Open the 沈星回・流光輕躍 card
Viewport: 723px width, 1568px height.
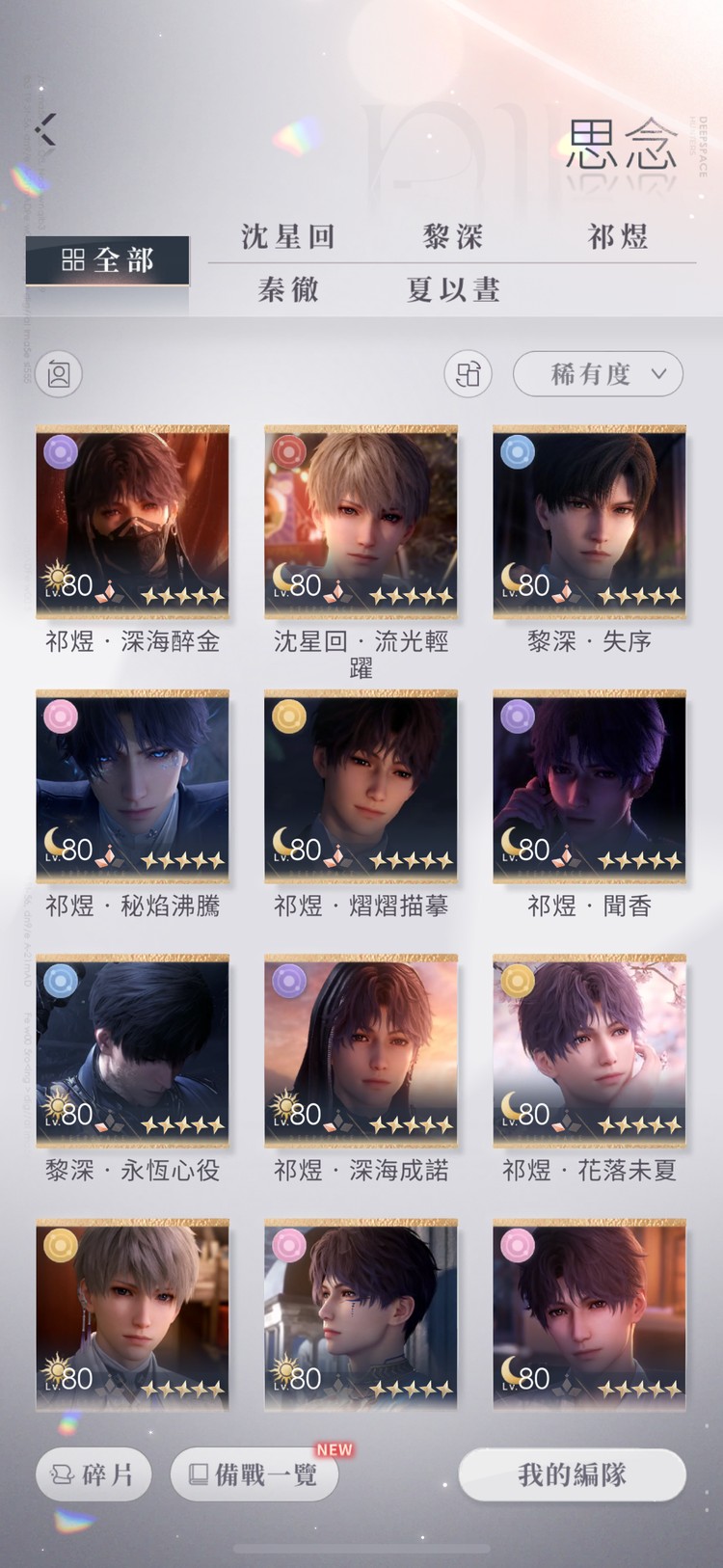(x=361, y=522)
